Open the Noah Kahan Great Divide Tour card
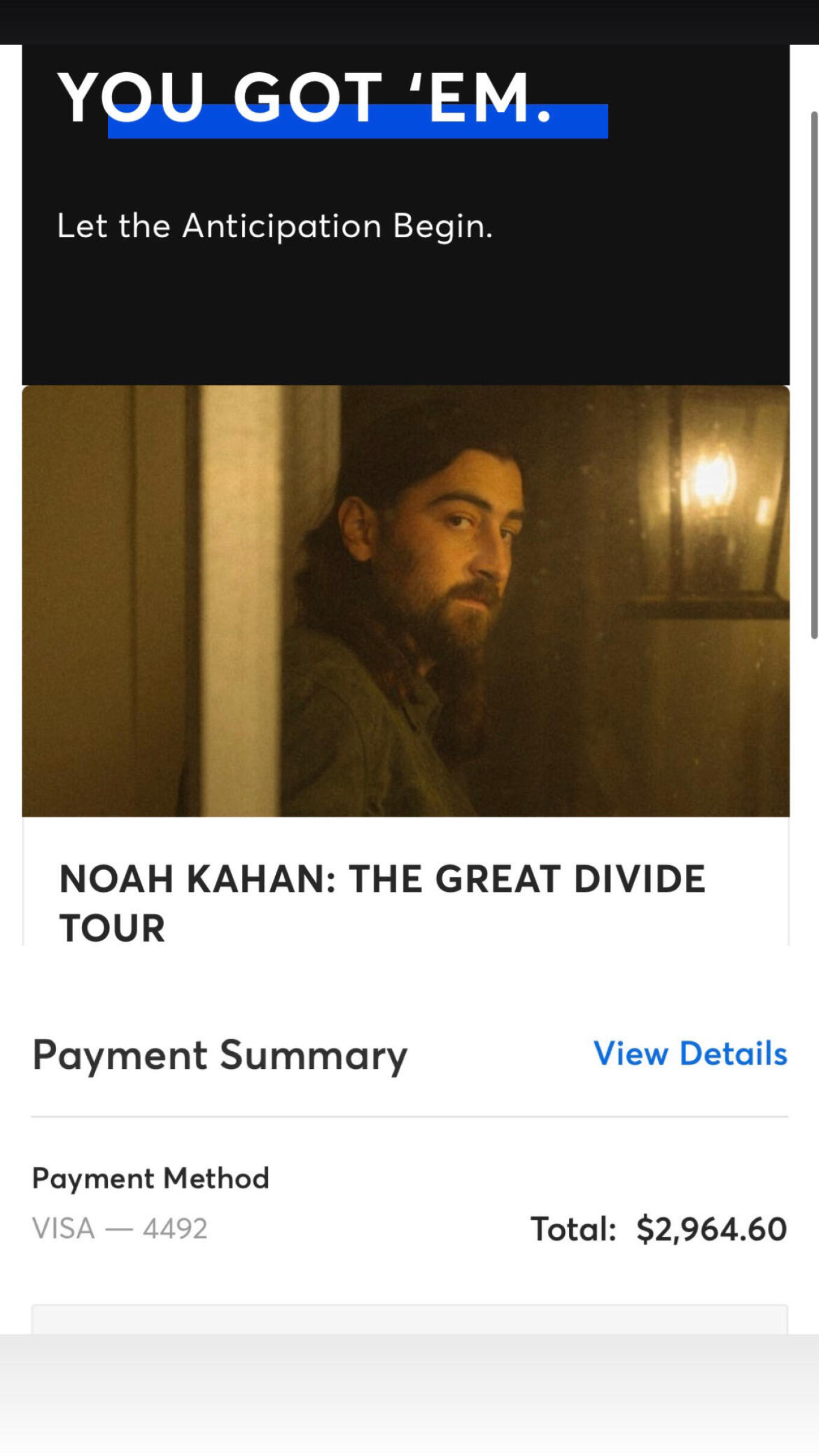 382,902
